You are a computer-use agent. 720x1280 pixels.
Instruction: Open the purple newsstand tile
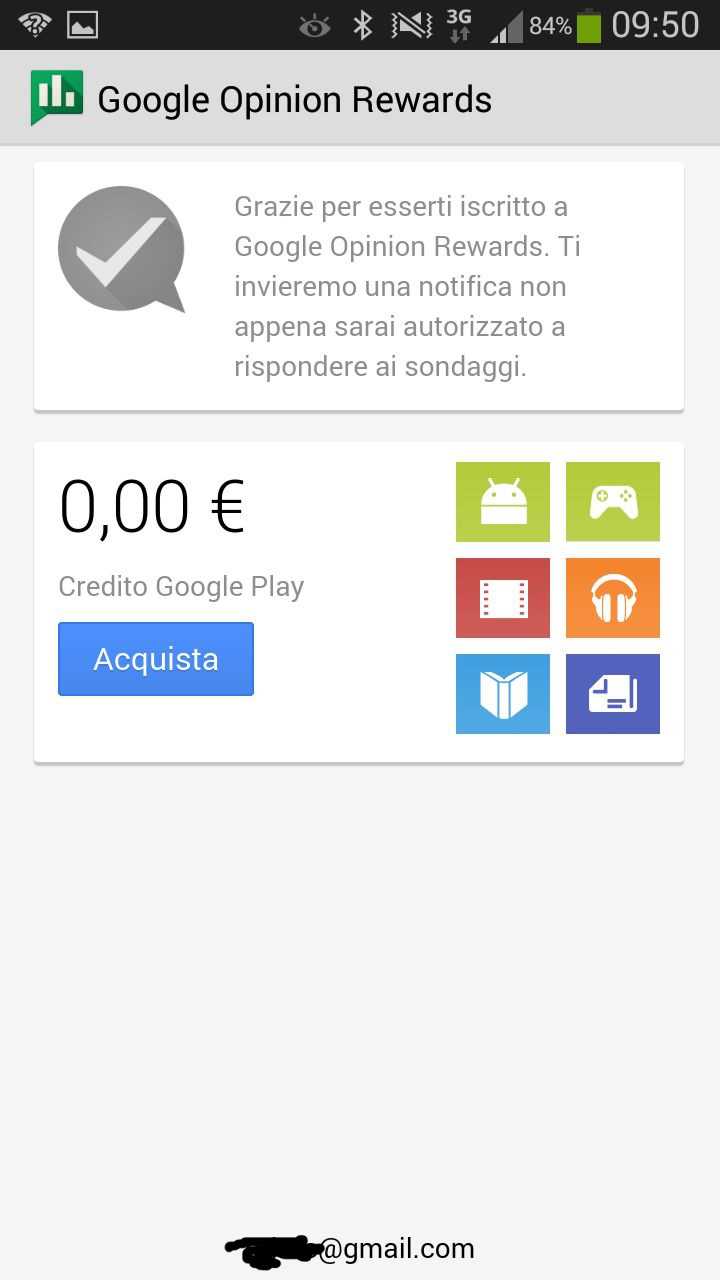[x=613, y=694]
